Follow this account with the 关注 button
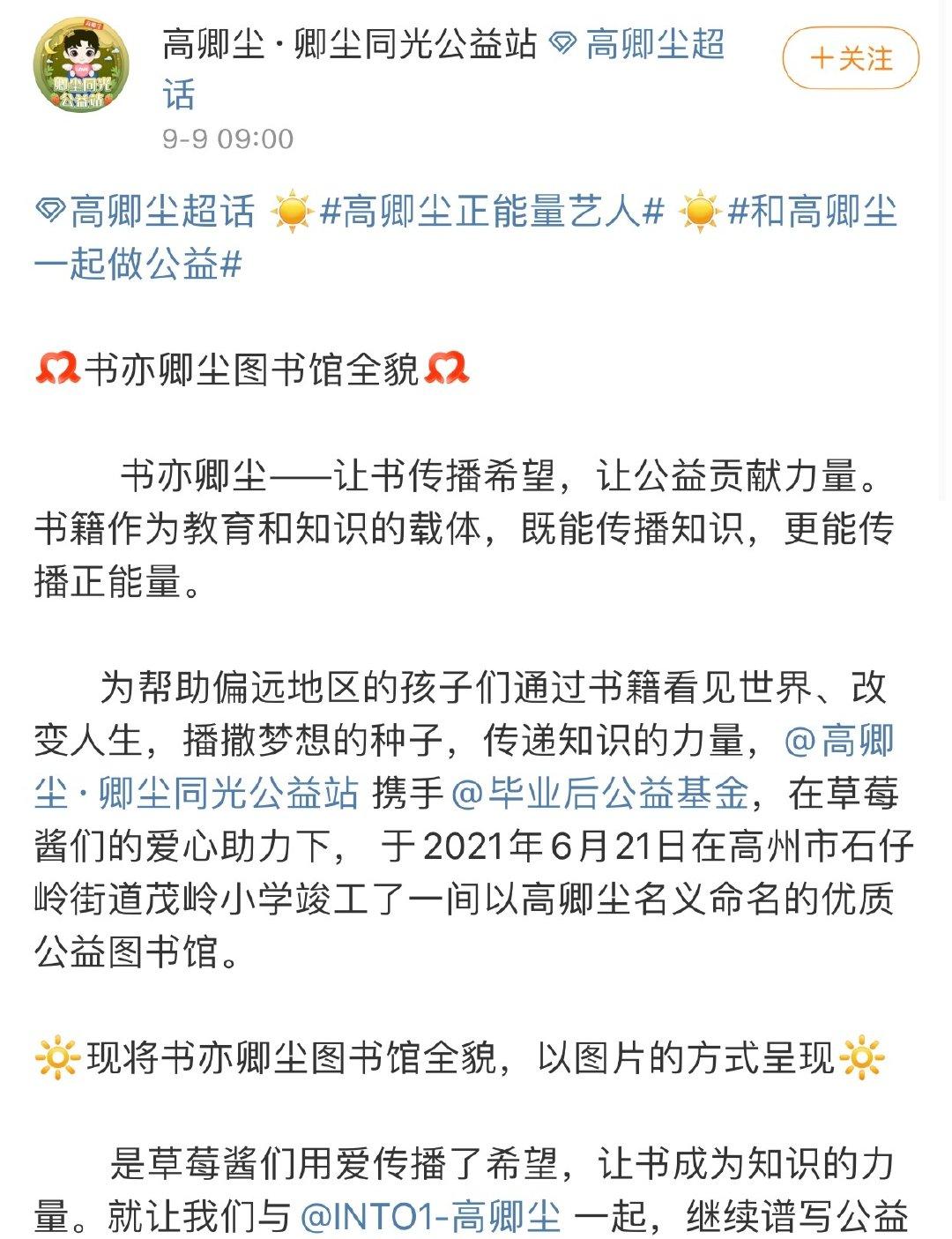The height and width of the screenshot is (1239, 952). [851, 58]
